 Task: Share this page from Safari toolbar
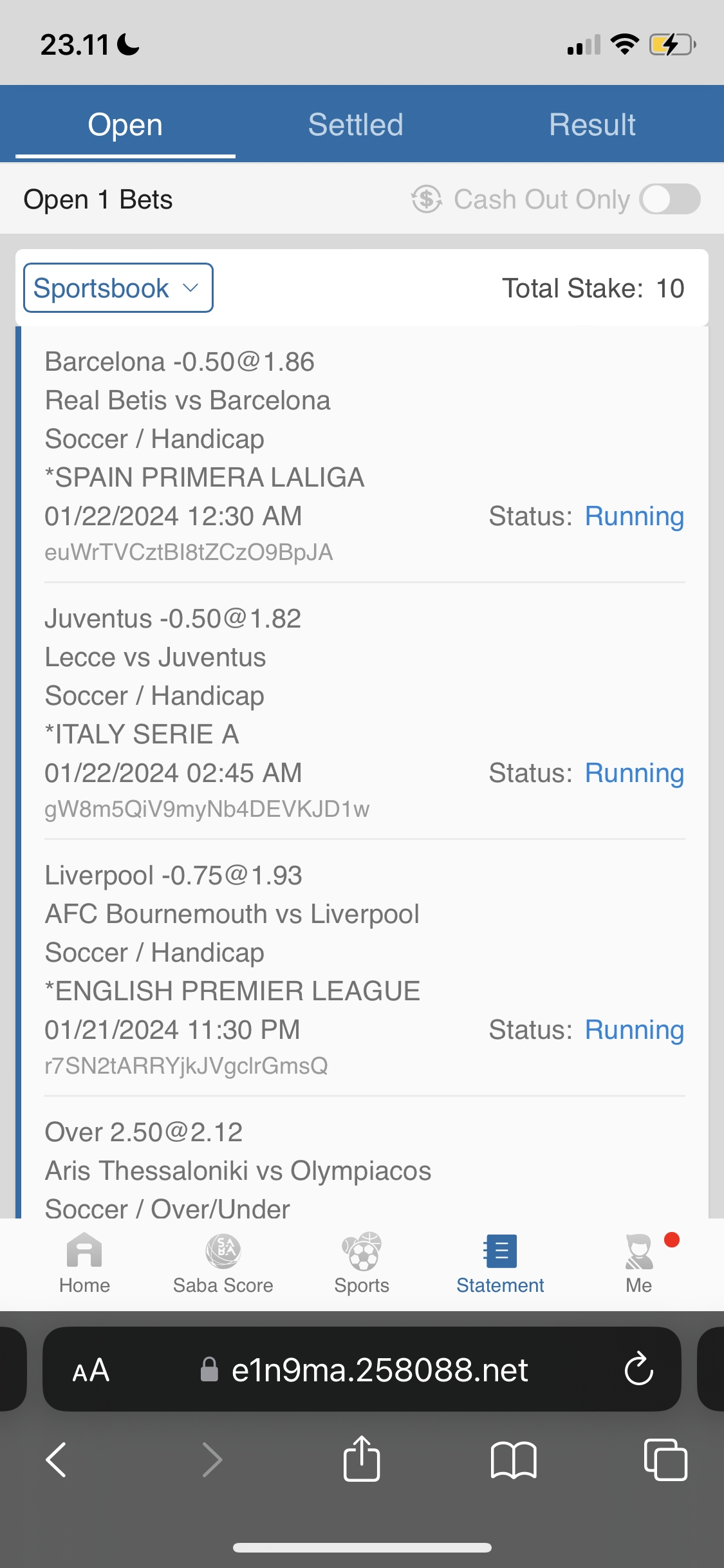(362, 1459)
